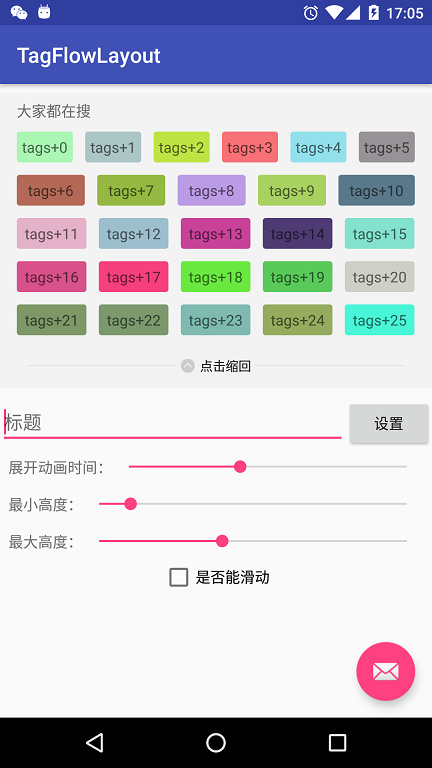Viewport: 432px width, 768px height.
Task: Tap the 最大高度 slider track
Action: tap(253, 541)
